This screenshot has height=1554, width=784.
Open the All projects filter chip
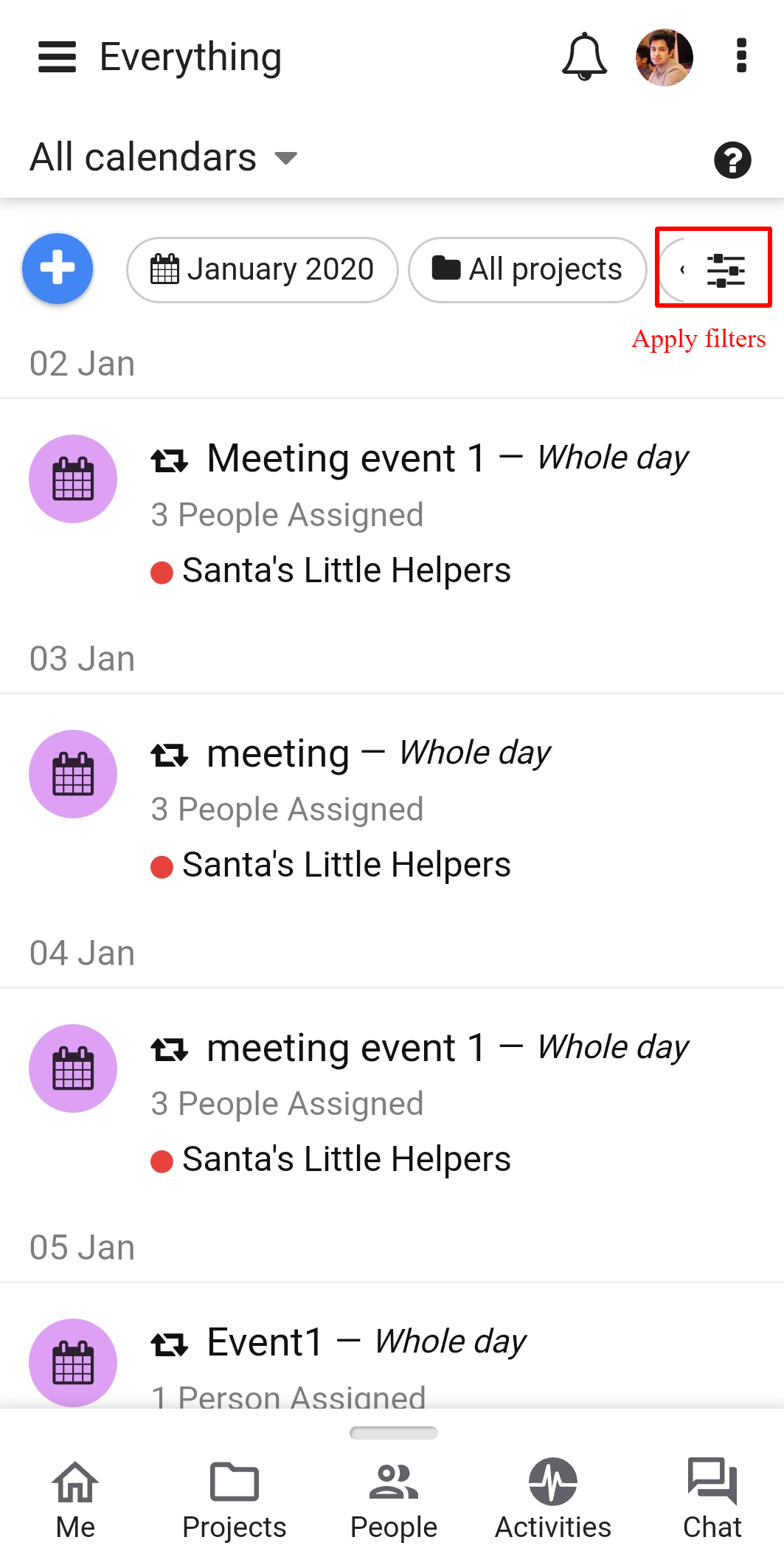(x=527, y=269)
